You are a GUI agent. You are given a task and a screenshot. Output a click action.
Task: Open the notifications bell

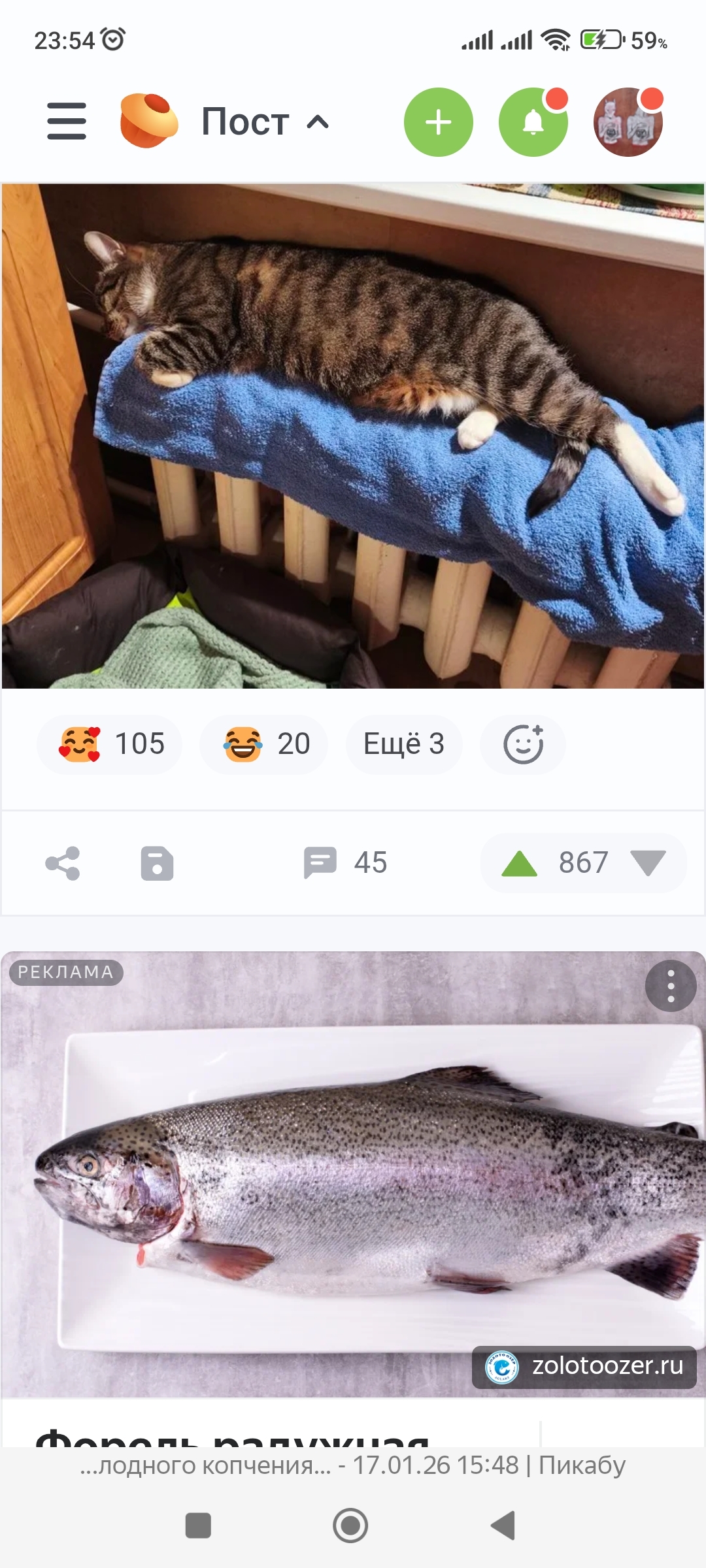[x=533, y=122]
